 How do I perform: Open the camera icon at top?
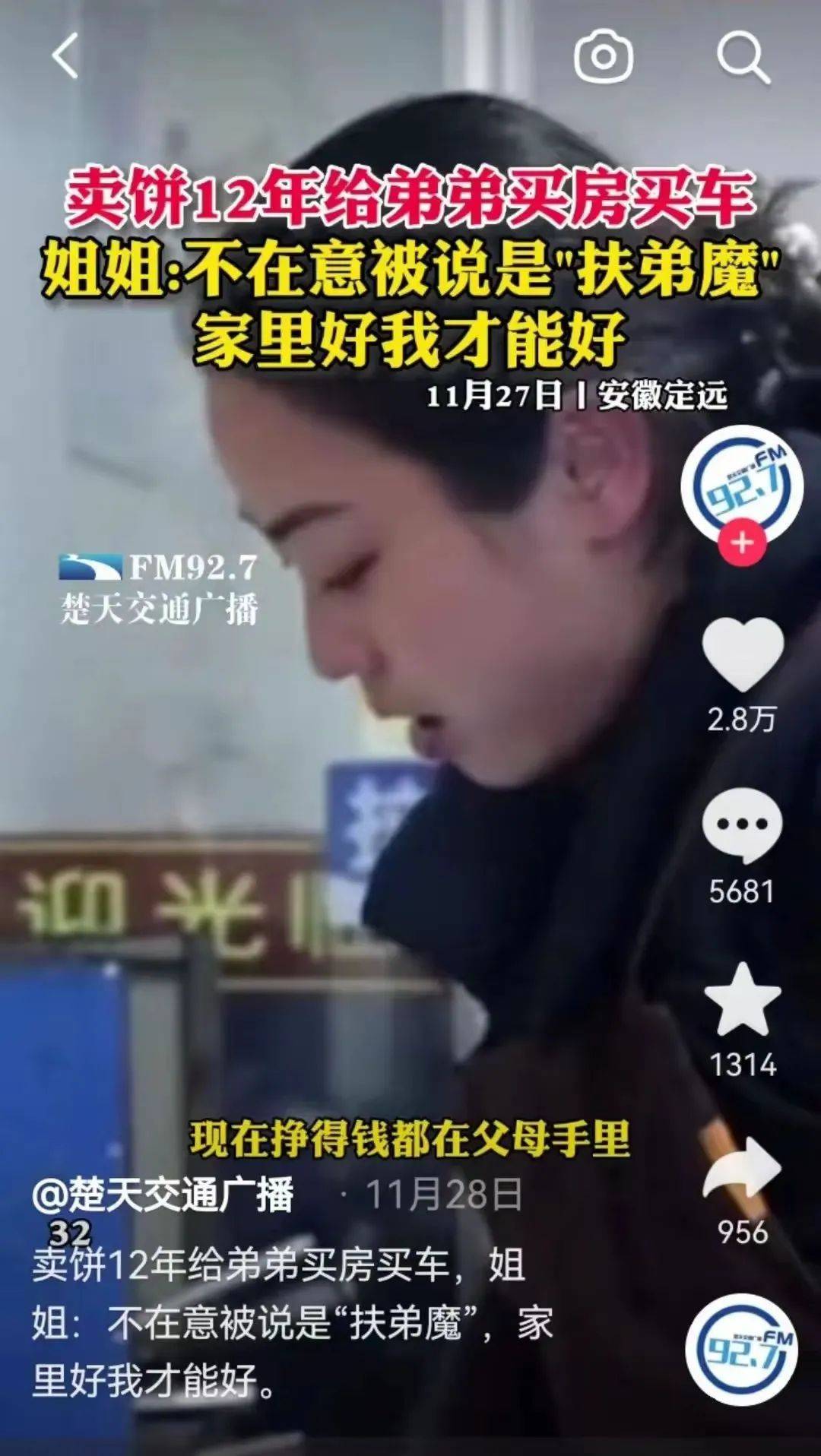point(603,56)
